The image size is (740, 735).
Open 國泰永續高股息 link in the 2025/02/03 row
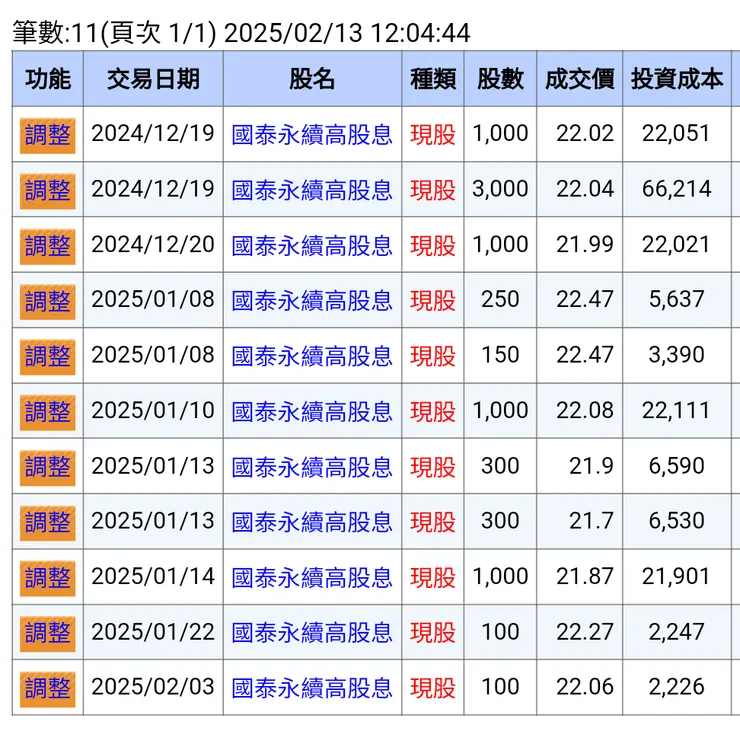click(312, 687)
